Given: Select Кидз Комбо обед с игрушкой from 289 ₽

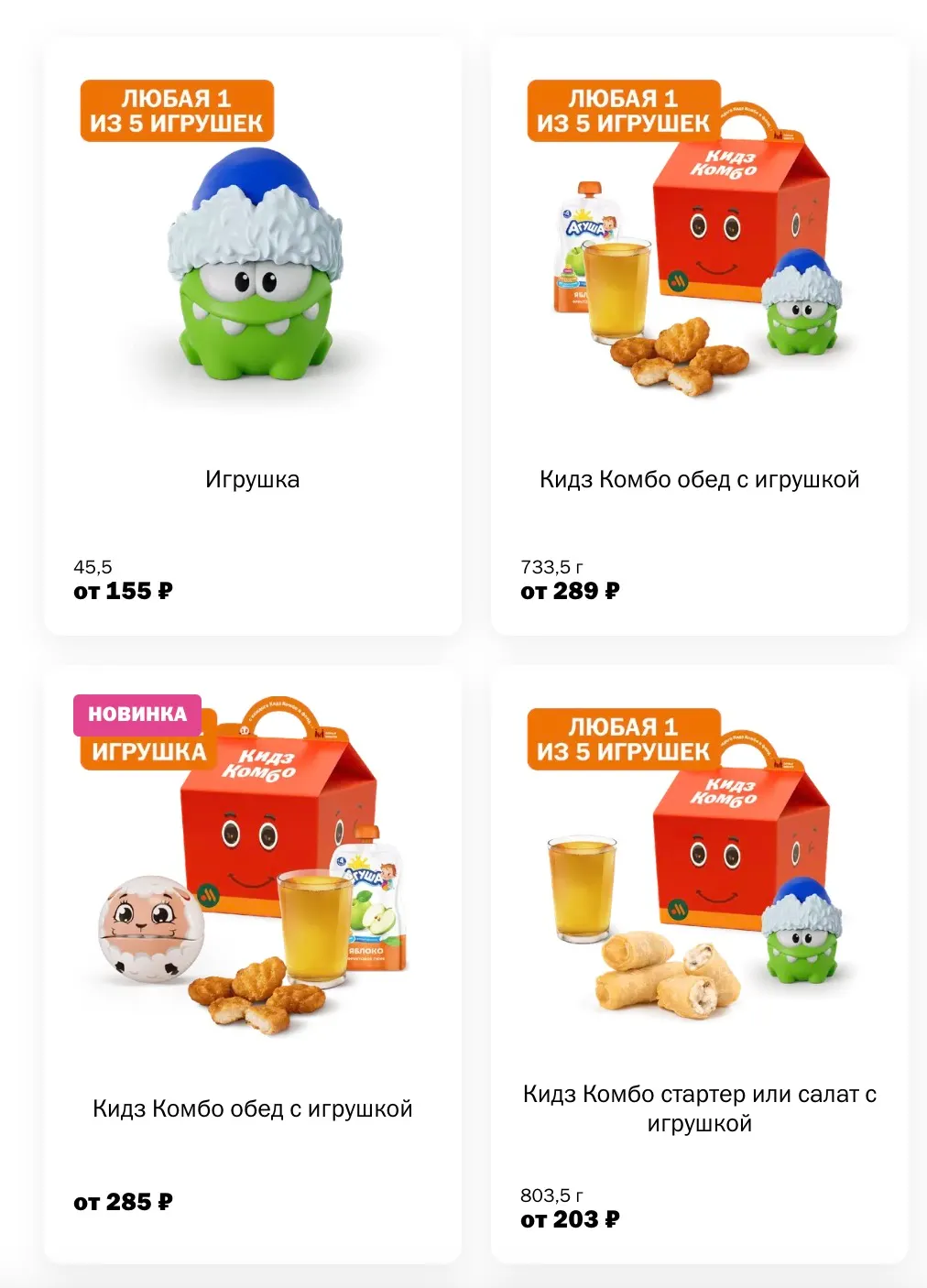Looking at the screenshot, I should (x=699, y=336).
